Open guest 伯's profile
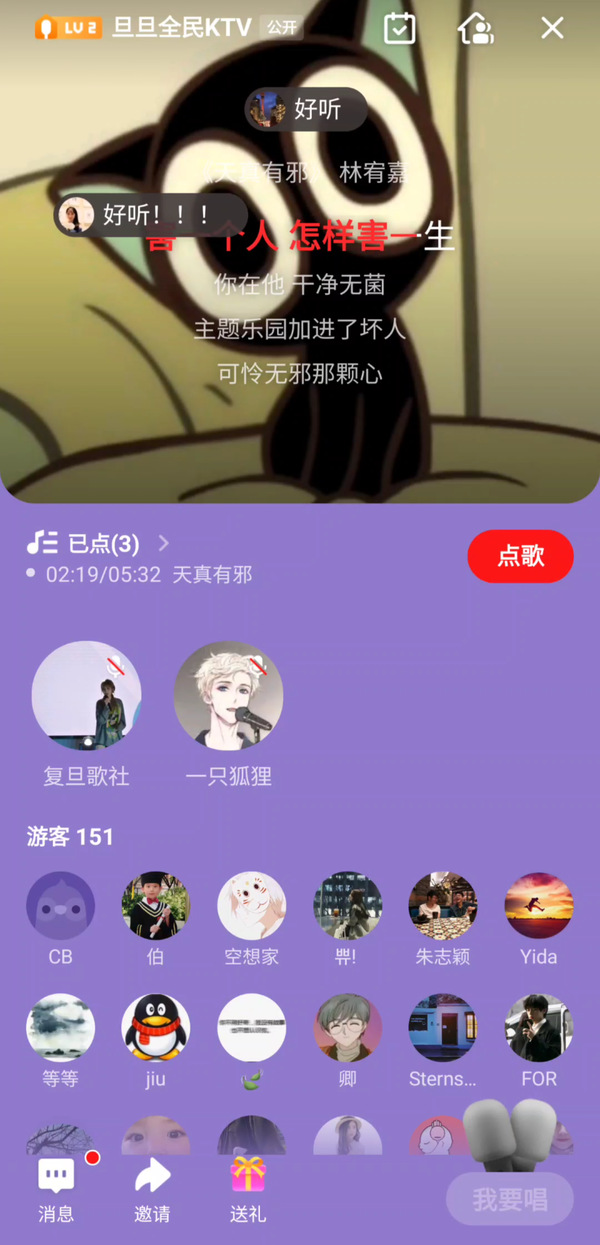Viewport: 600px width, 1245px height. pos(155,906)
